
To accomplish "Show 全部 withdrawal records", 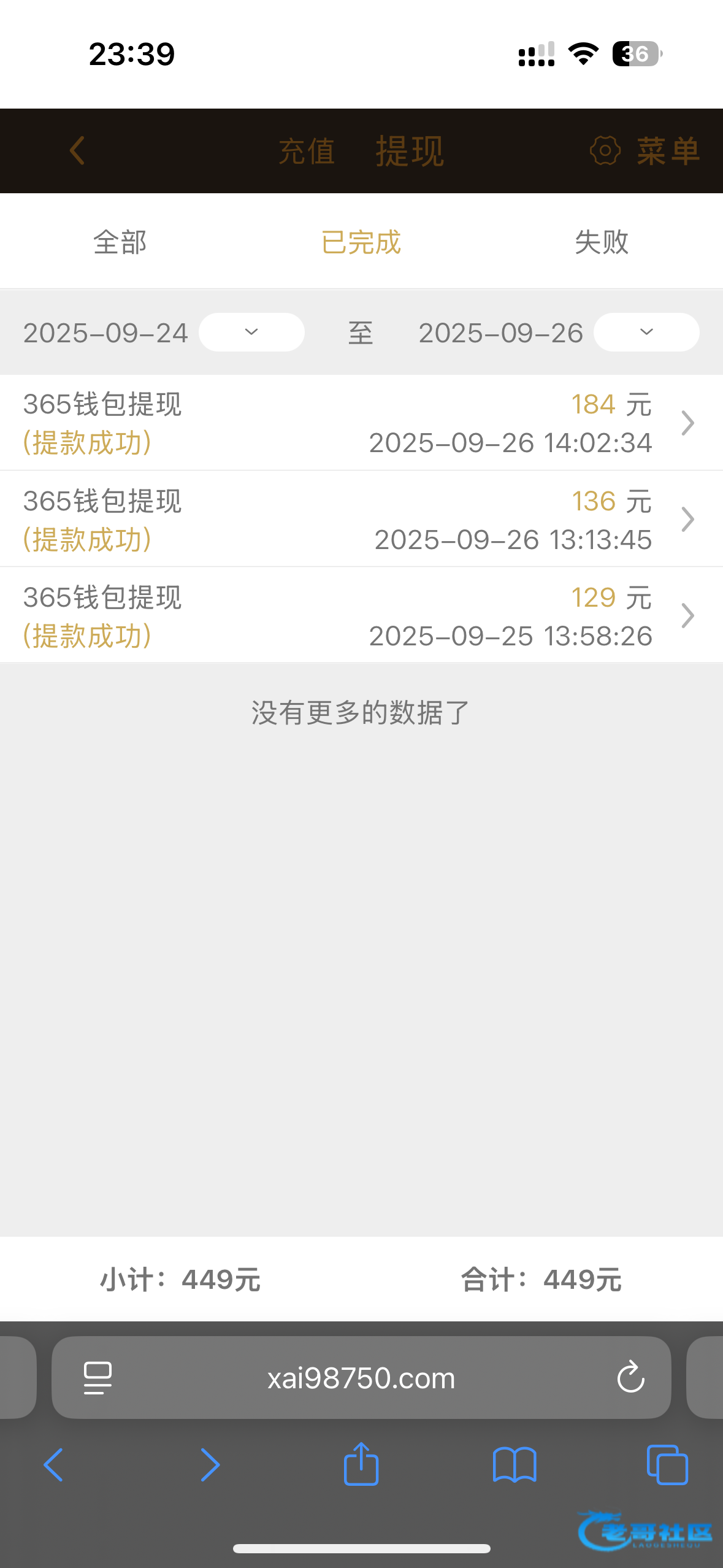I will tap(120, 242).
